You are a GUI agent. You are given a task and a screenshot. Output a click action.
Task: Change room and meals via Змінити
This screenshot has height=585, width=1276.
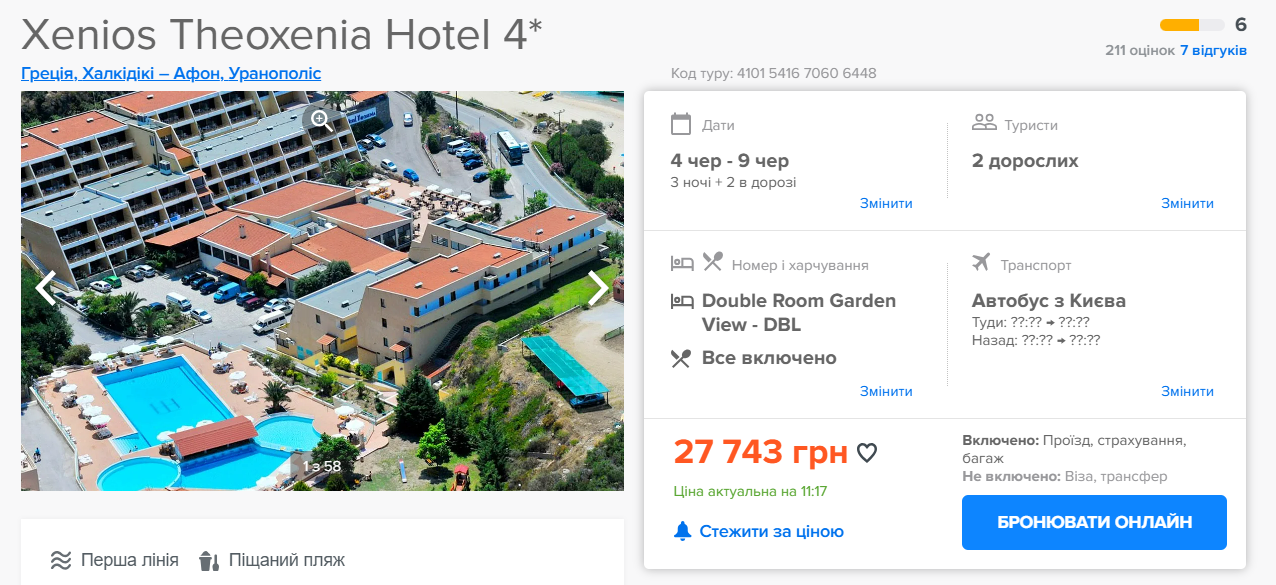[885, 391]
